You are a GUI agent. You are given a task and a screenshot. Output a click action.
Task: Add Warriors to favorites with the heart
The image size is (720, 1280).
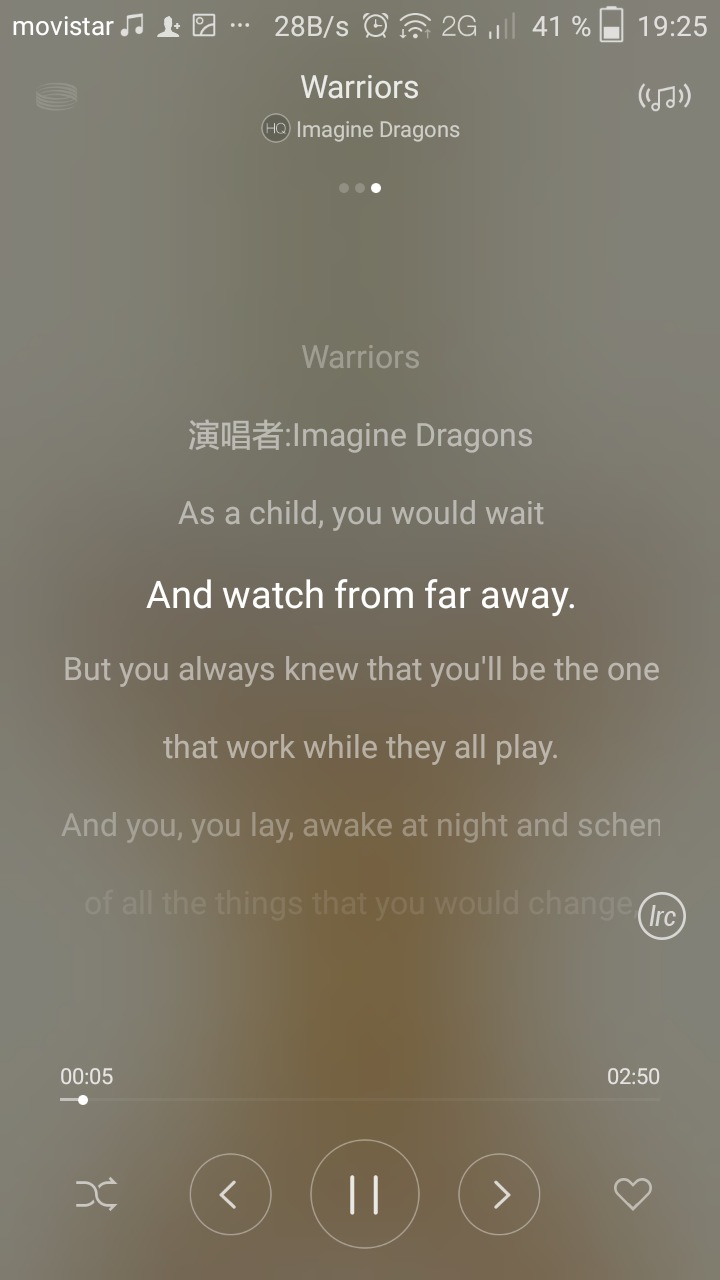632,1194
